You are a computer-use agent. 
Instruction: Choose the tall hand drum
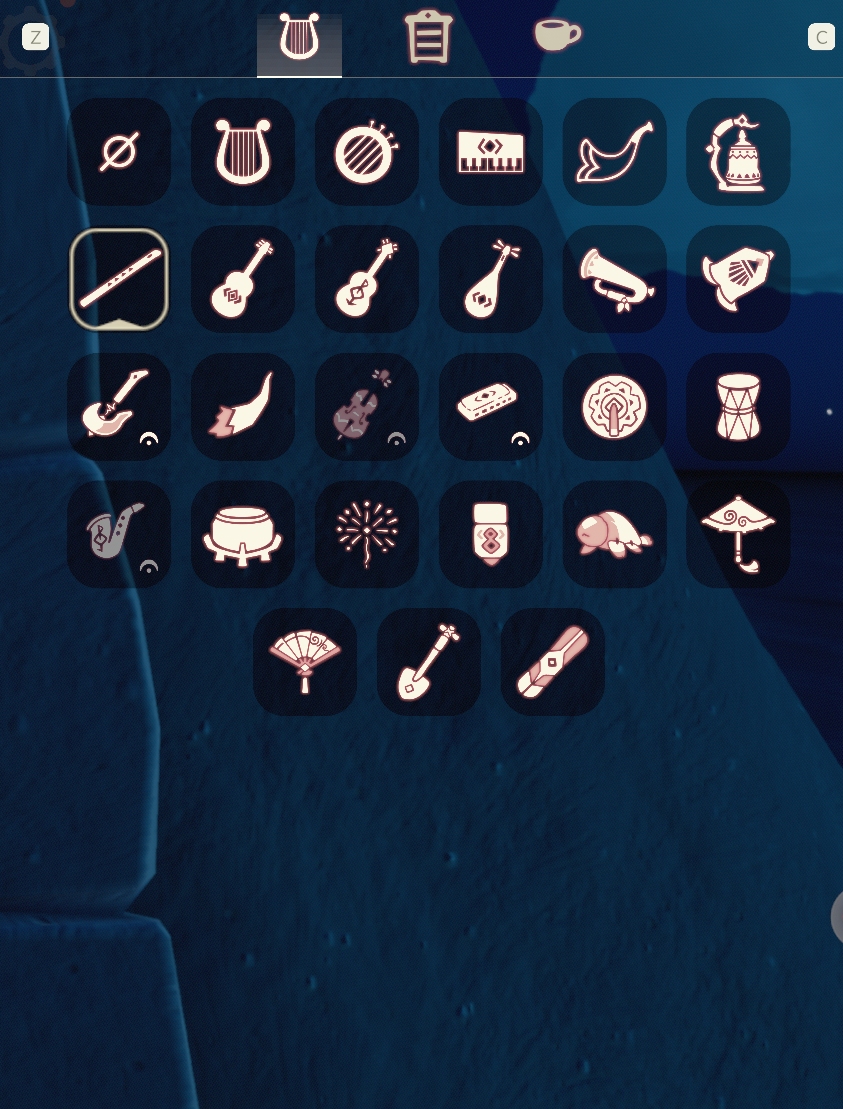738,406
